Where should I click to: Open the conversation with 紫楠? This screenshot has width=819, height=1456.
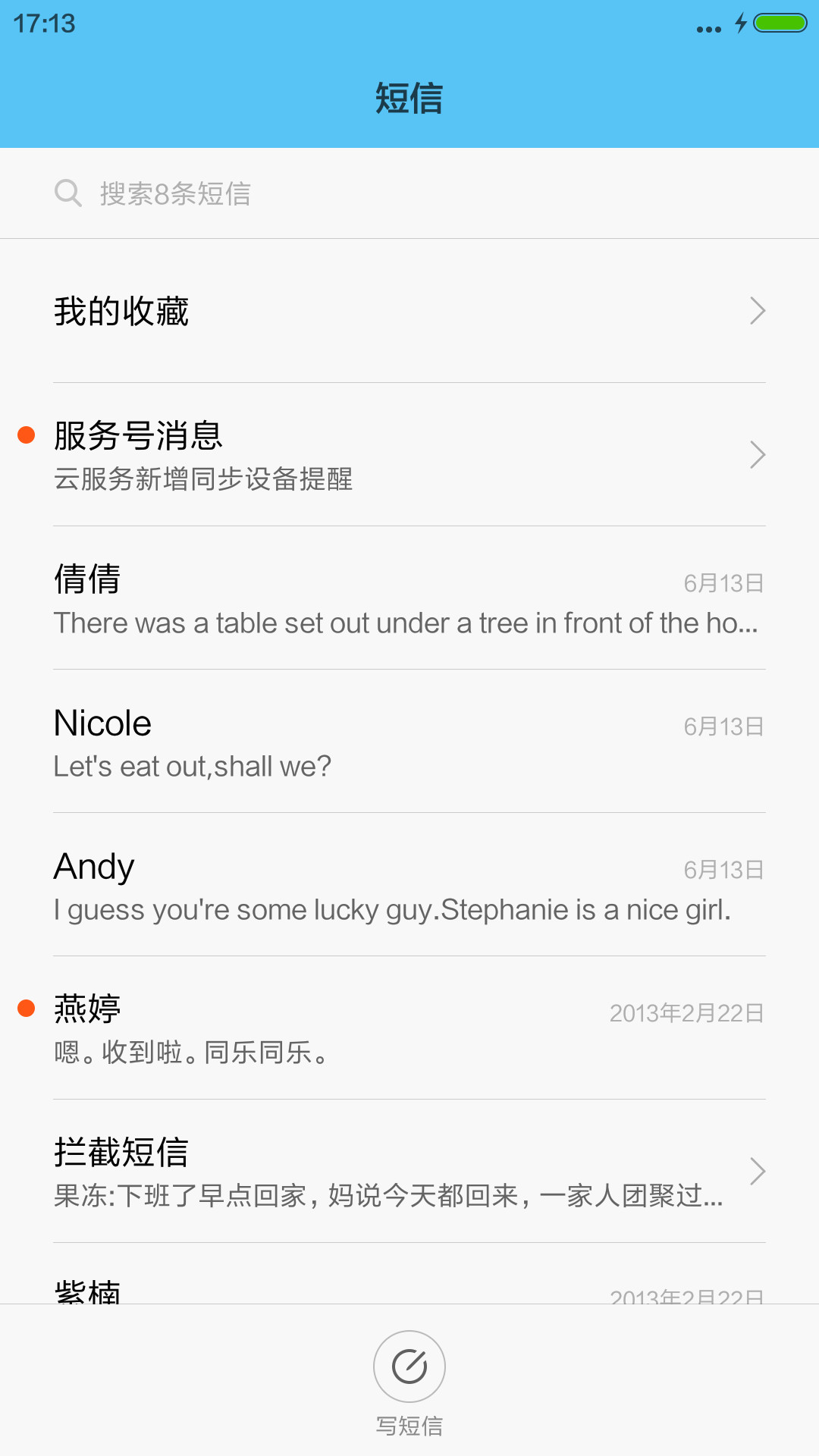click(409, 1274)
